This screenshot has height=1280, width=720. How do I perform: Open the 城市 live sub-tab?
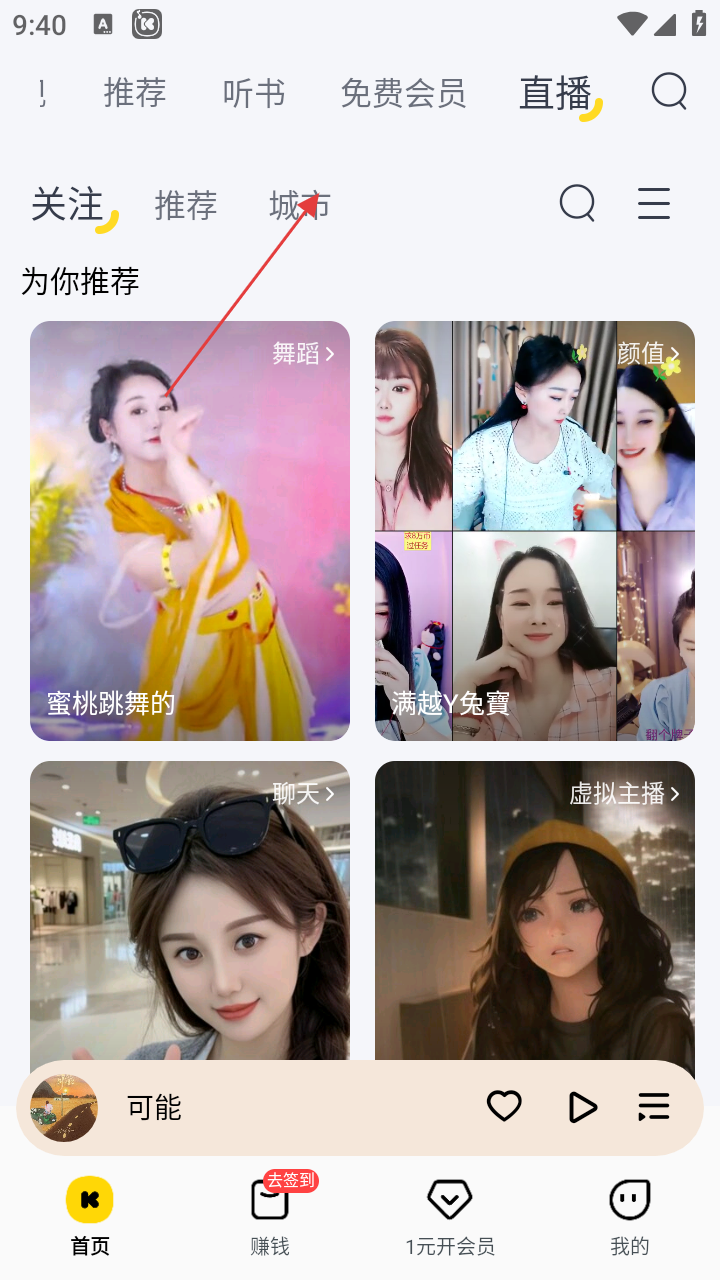(x=299, y=205)
